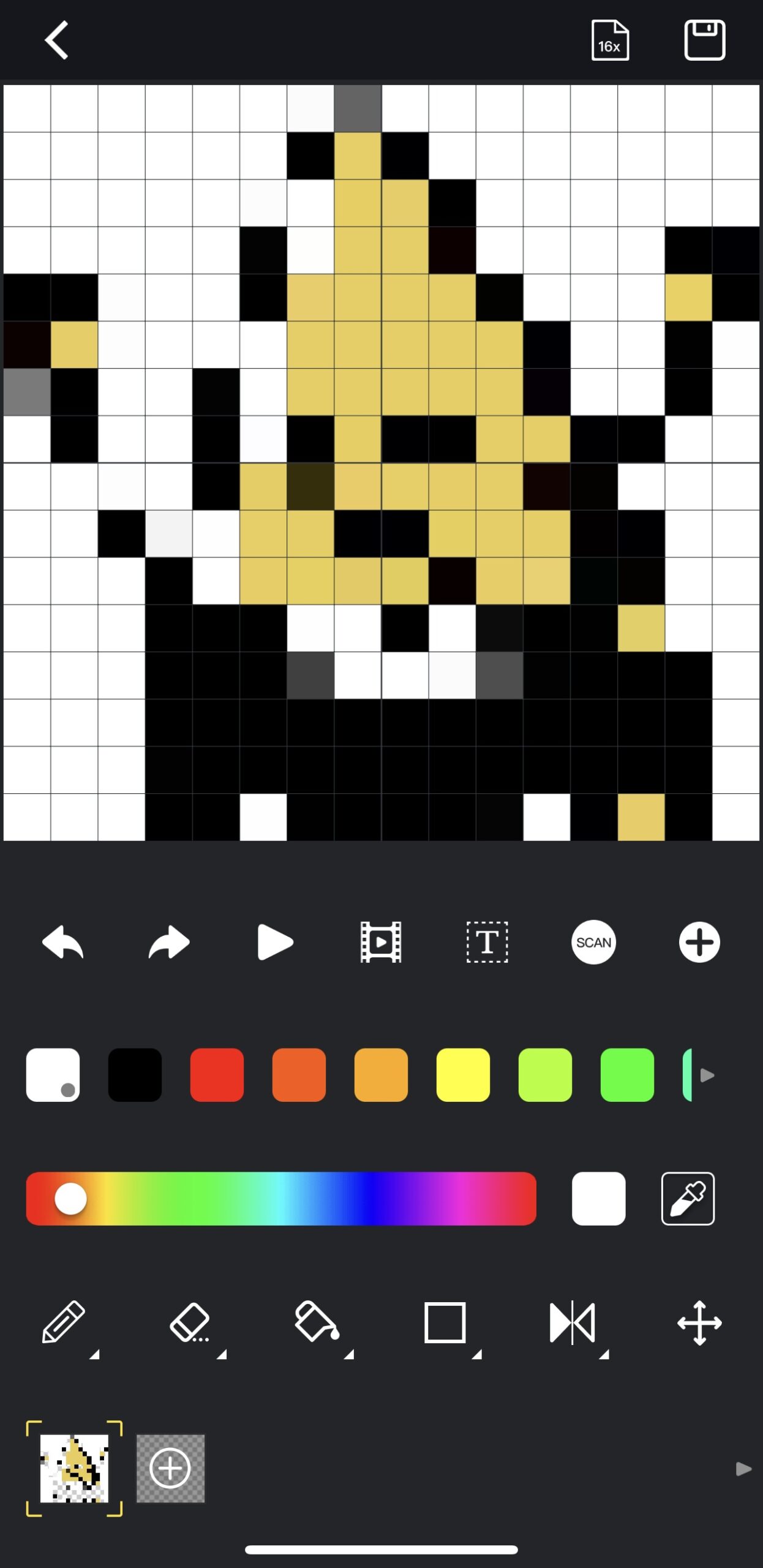Go back using the top-left arrow
Viewport: 763px width, 1568px height.
coord(56,40)
